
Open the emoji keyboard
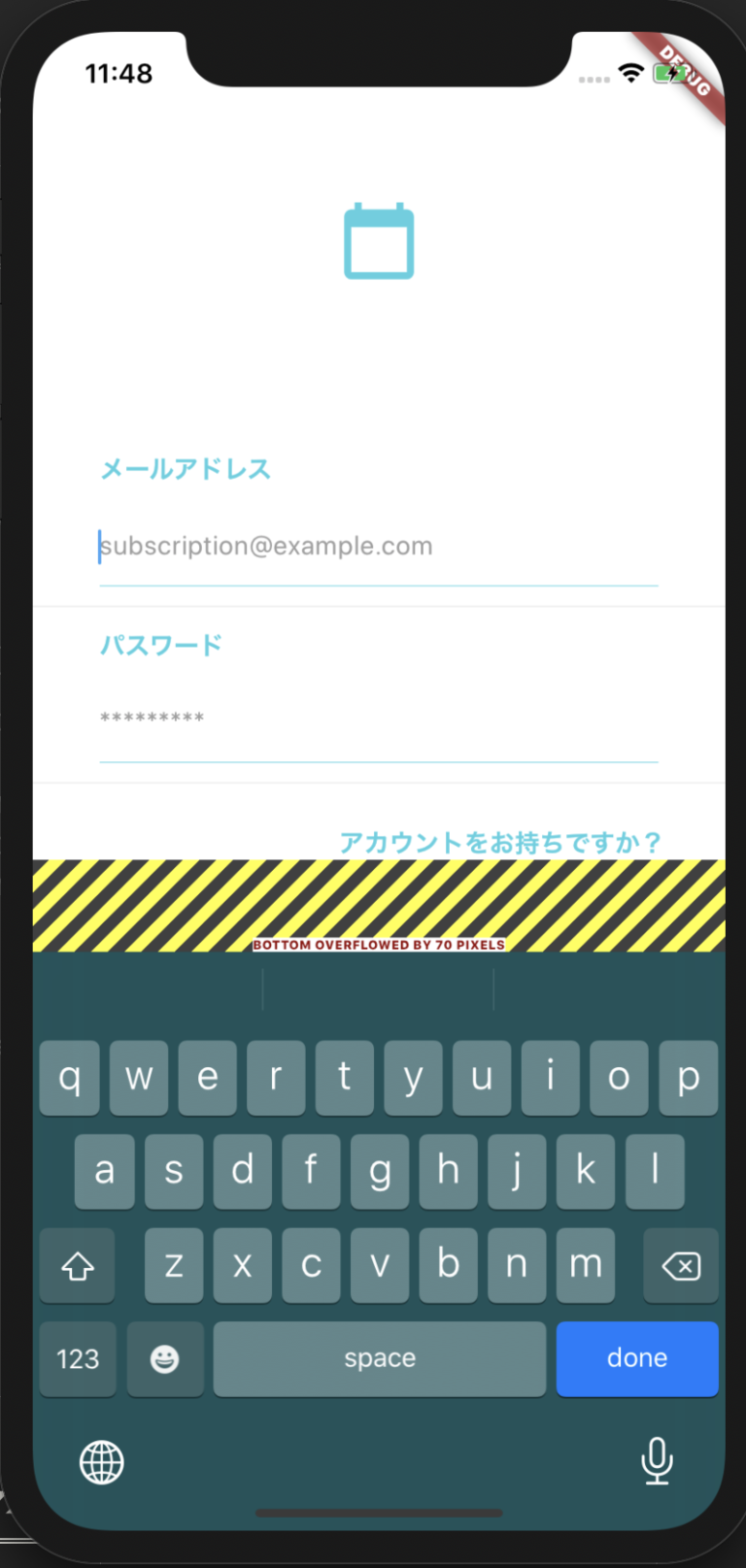165,1358
